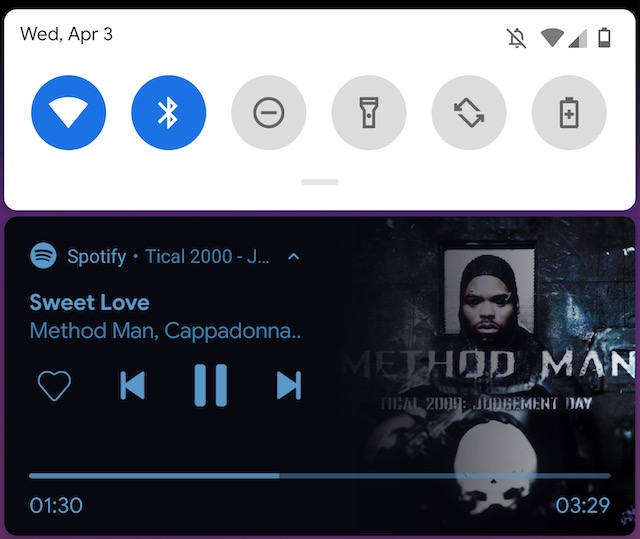Image resolution: width=640 pixels, height=539 pixels.
Task: Skip to the next track
Action: pyautogui.click(x=288, y=385)
